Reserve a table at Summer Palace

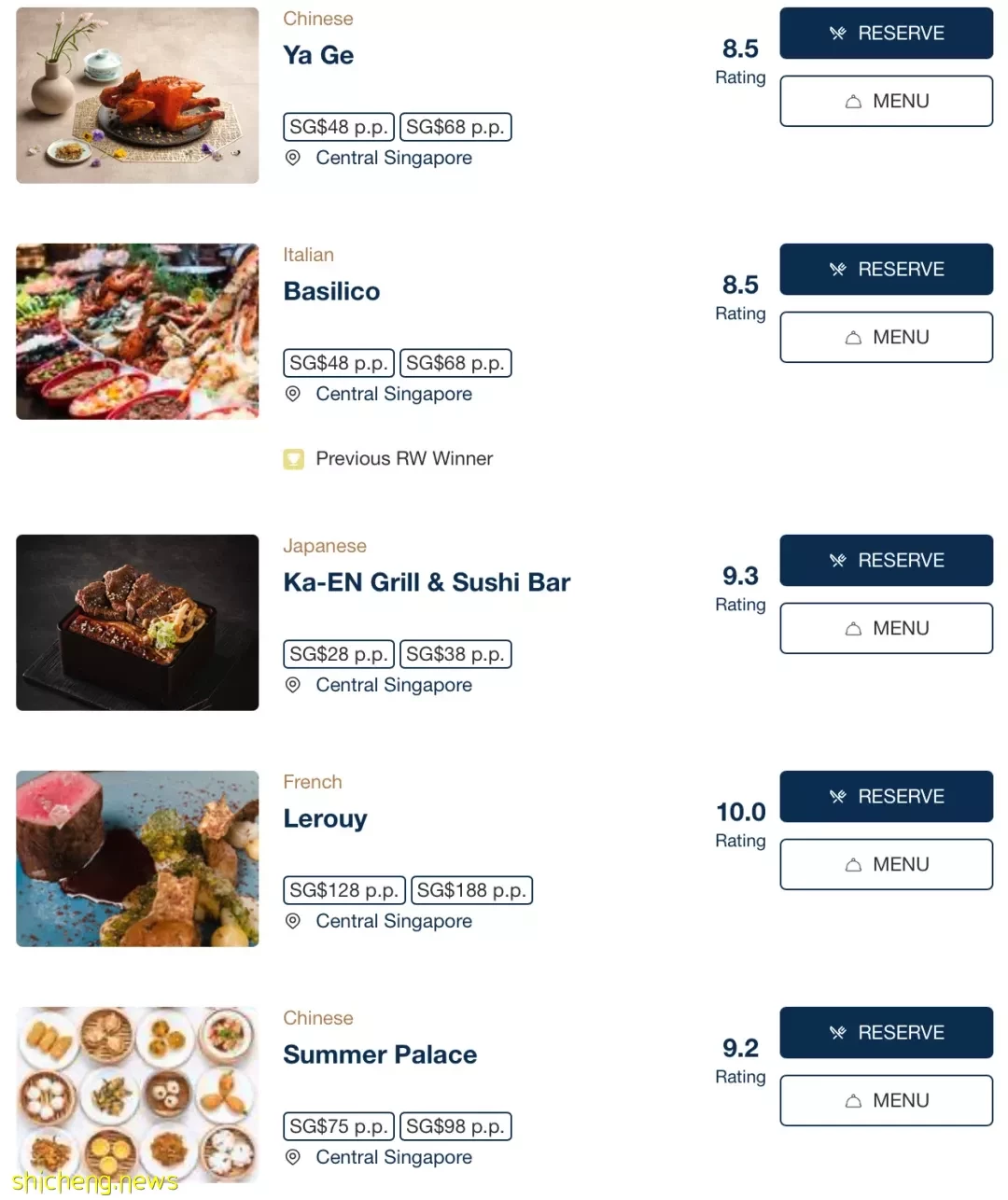886,1033
